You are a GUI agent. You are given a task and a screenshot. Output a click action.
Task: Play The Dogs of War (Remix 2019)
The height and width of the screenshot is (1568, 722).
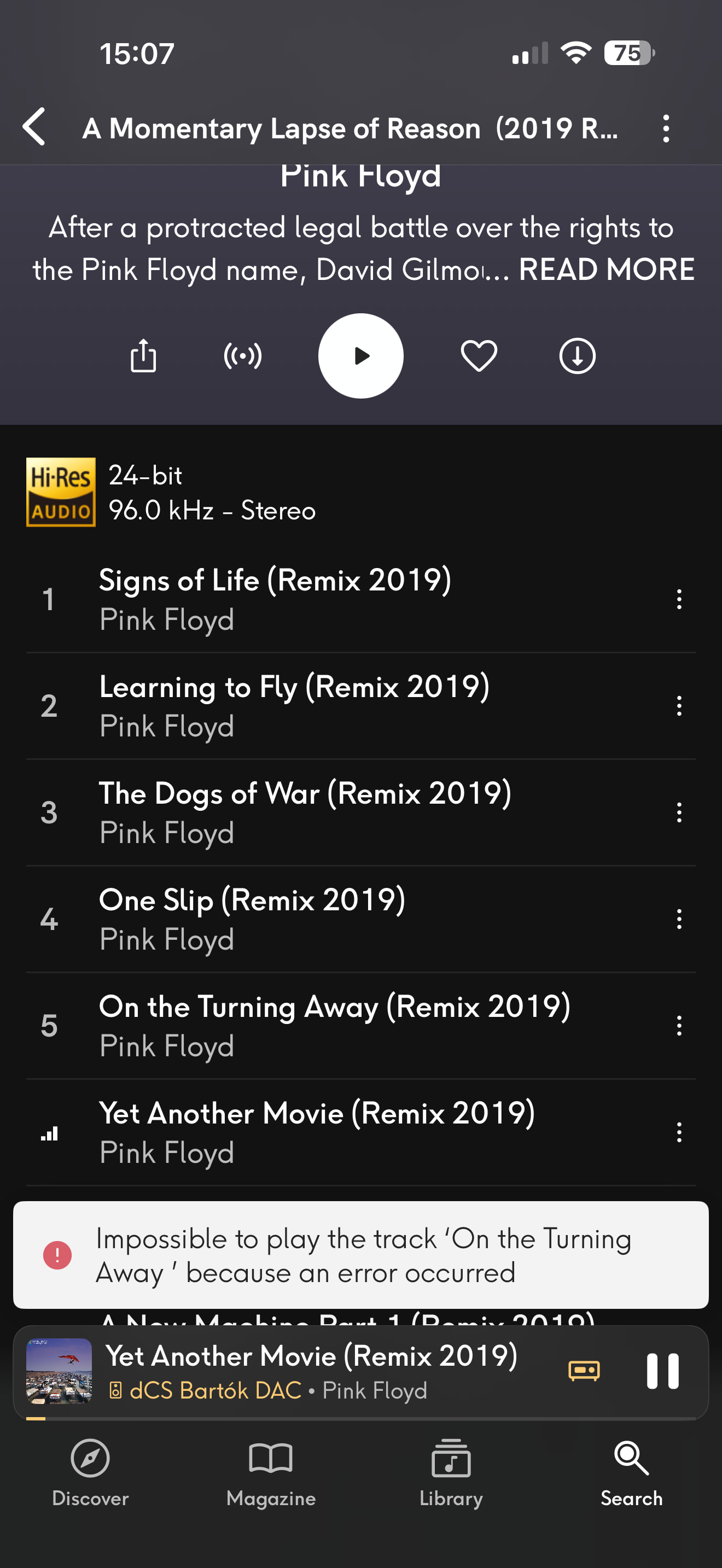(x=304, y=812)
